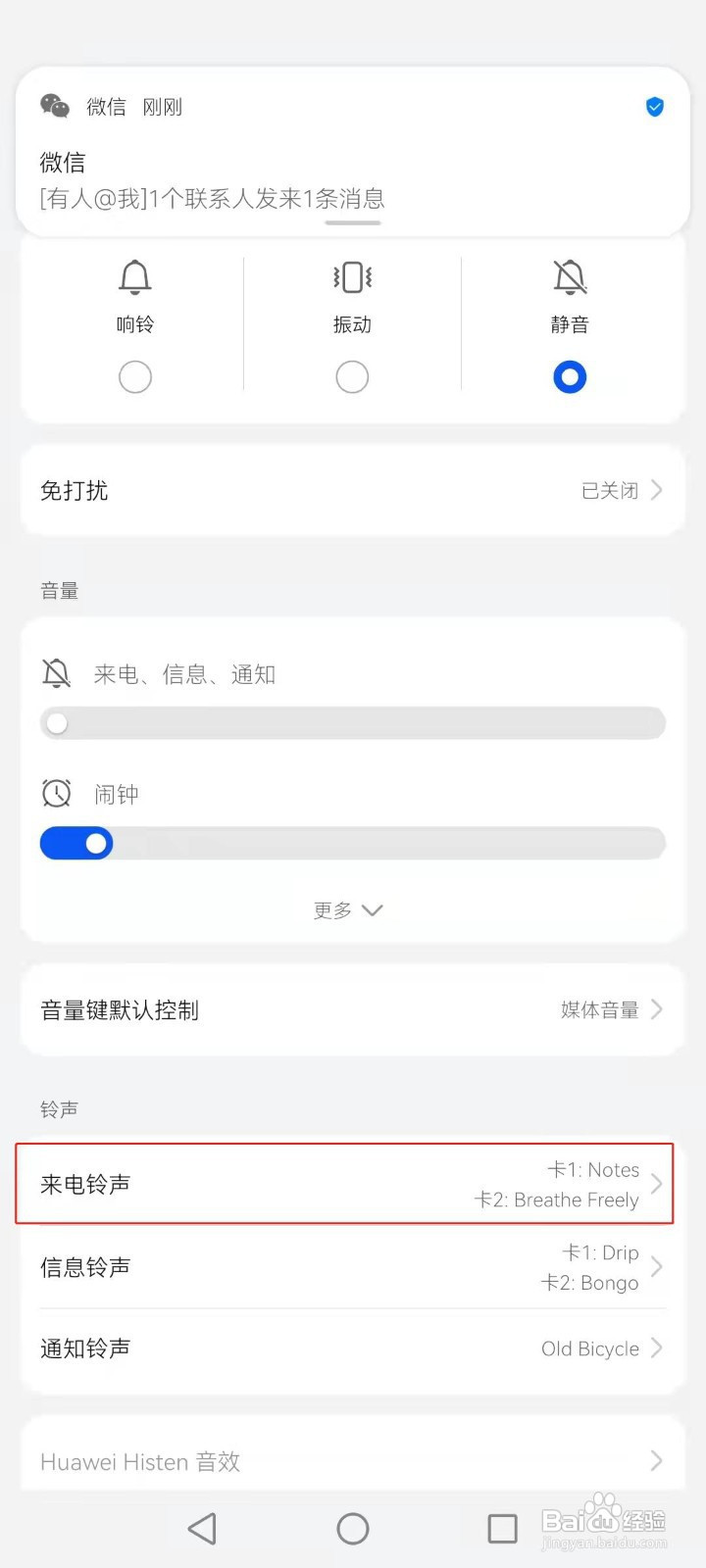Open 音量键默认控制 options

tap(353, 1009)
